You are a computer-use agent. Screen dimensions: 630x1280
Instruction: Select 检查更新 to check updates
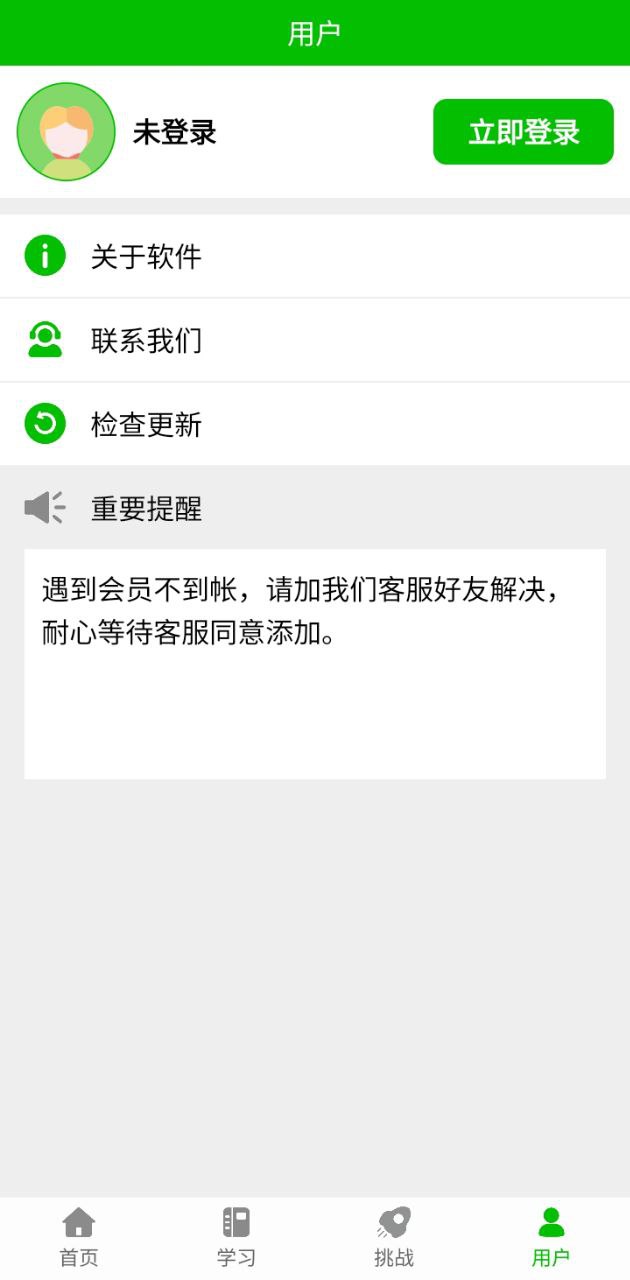tap(315, 425)
